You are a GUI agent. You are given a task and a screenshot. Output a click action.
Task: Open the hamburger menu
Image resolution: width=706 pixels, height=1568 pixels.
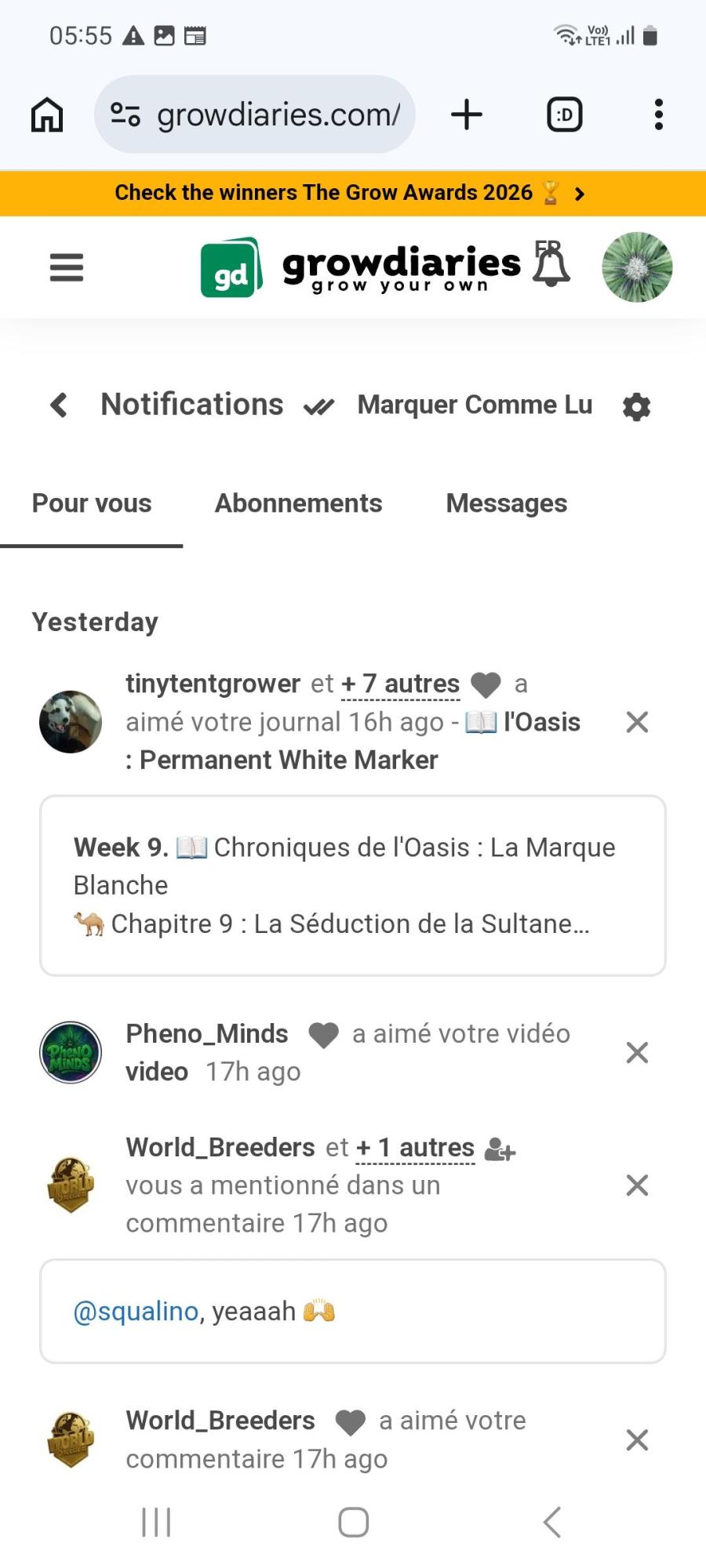pyautogui.click(x=67, y=267)
